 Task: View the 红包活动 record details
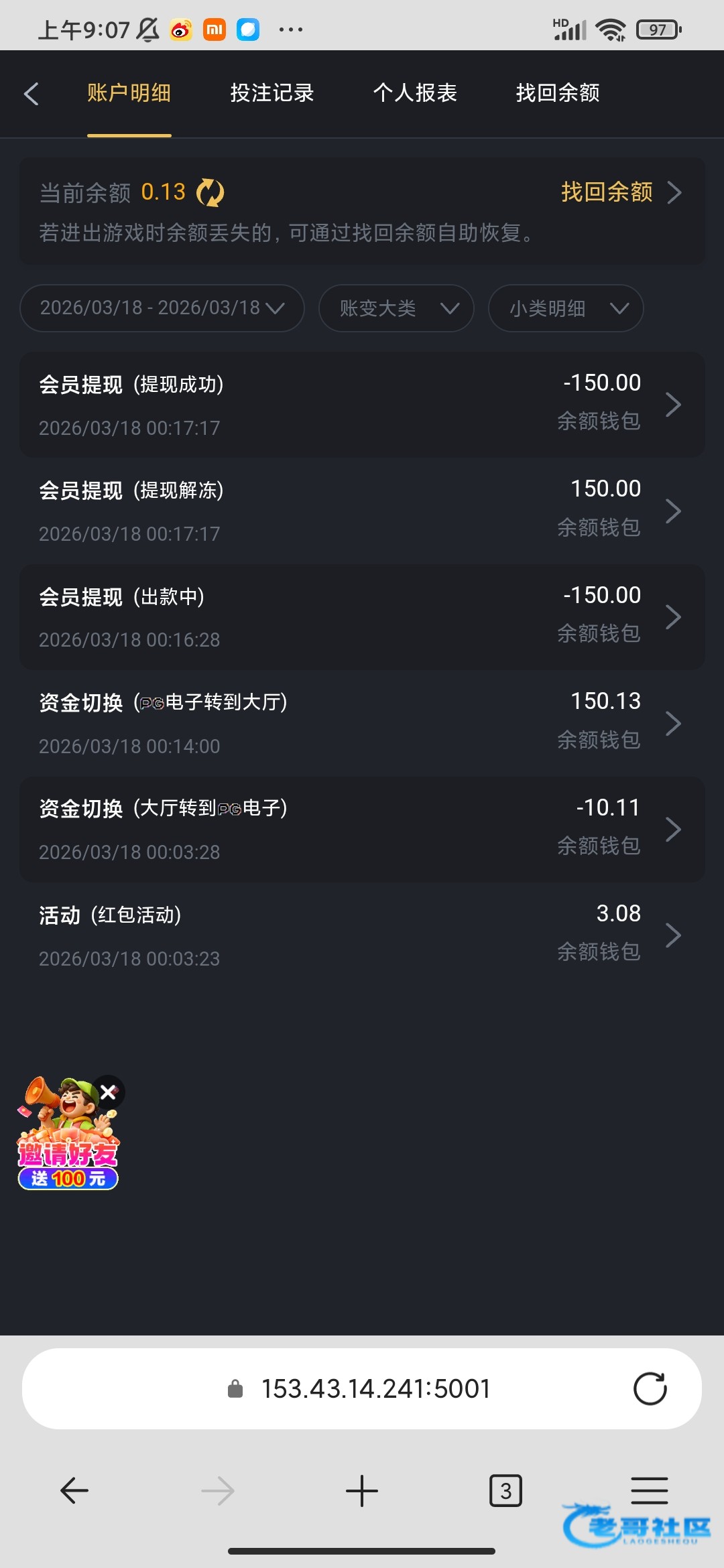pyautogui.click(x=362, y=935)
